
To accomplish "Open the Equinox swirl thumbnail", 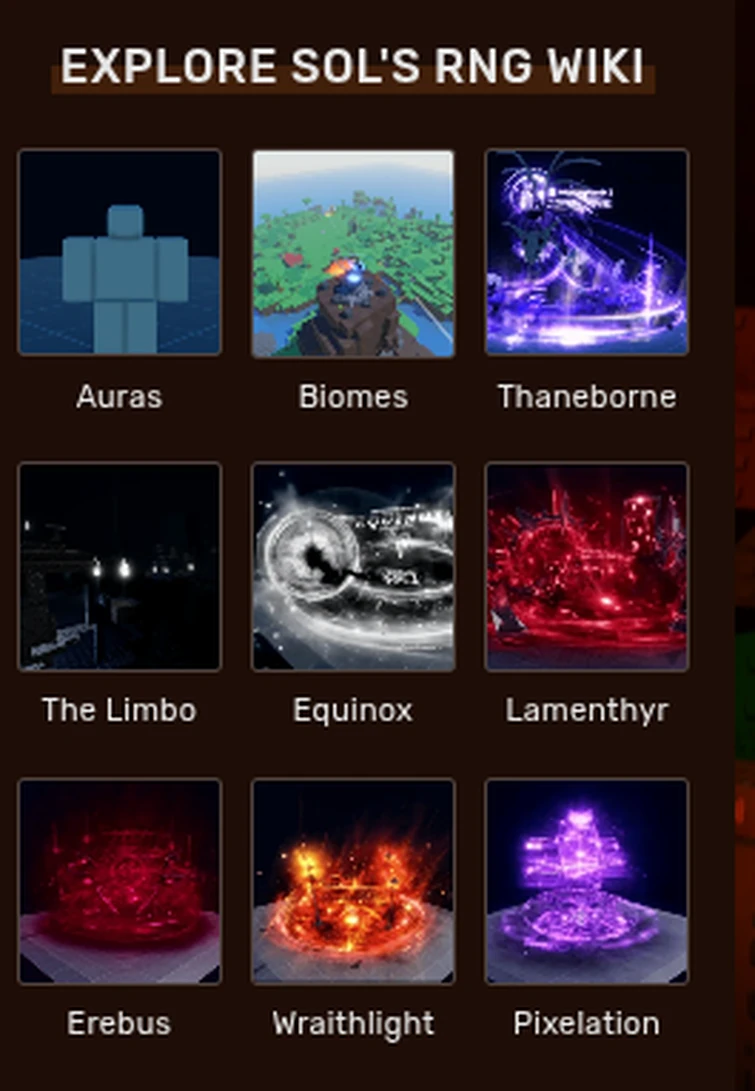I will point(353,566).
